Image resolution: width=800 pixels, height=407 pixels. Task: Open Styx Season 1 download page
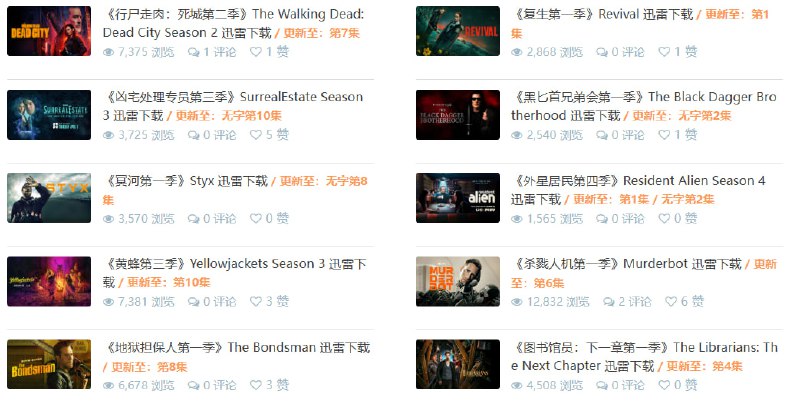(187, 181)
